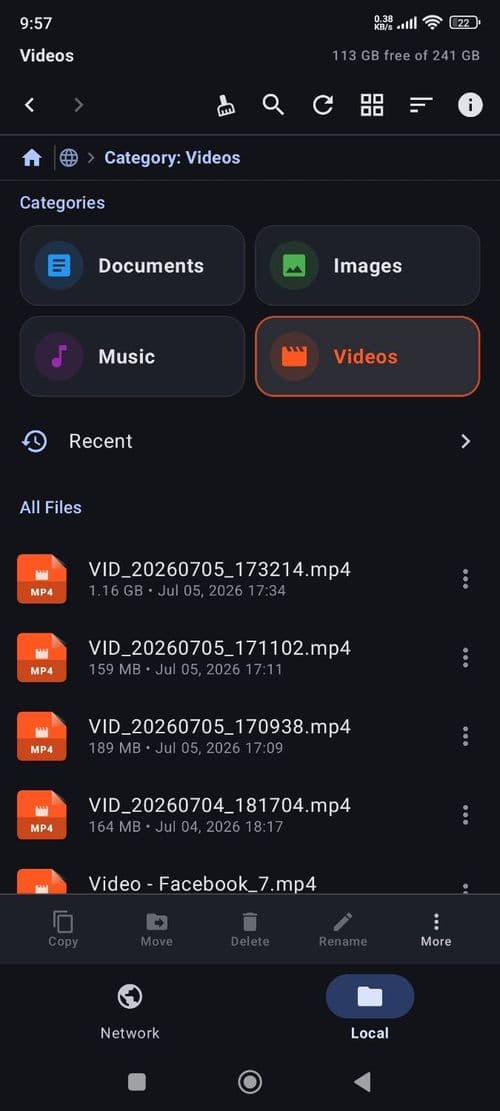Expand the Recent files row
Viewport: 500px width, 1111px height.
(250, 441)
